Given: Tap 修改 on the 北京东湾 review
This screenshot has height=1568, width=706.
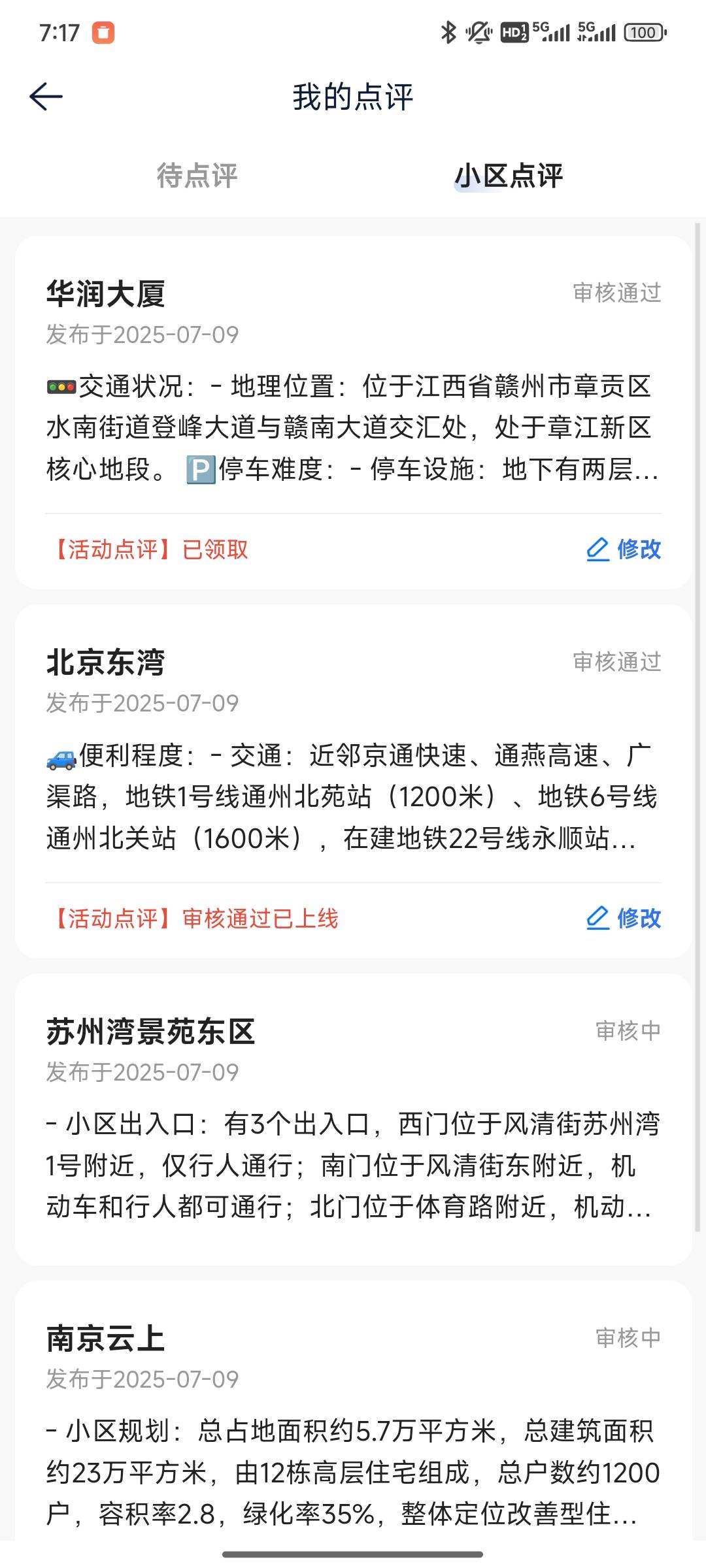Looking at the screenshot, I should [x=624, y=919].
